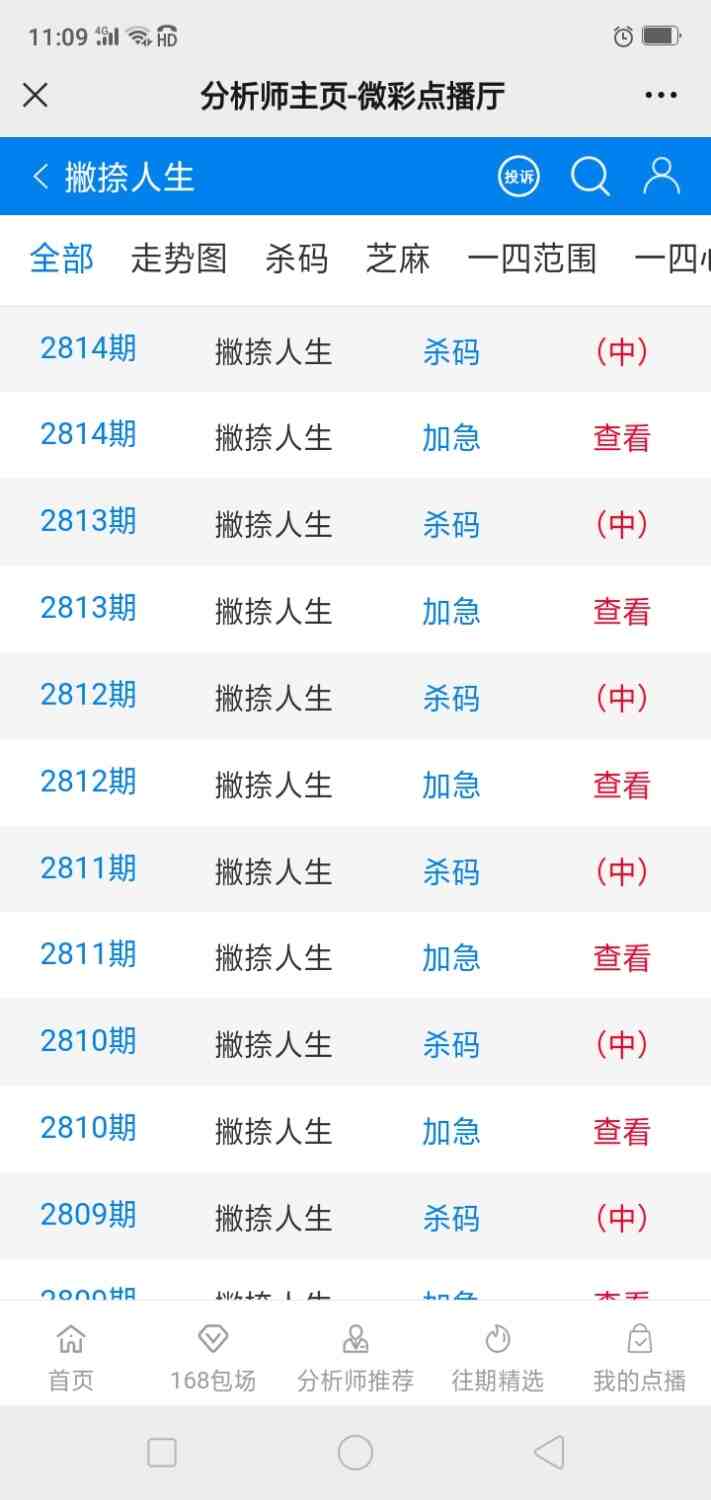Open 查看 on the 2812期 加急 row
The height and width of the screenshot is (1500, 711).
[621, 785]
